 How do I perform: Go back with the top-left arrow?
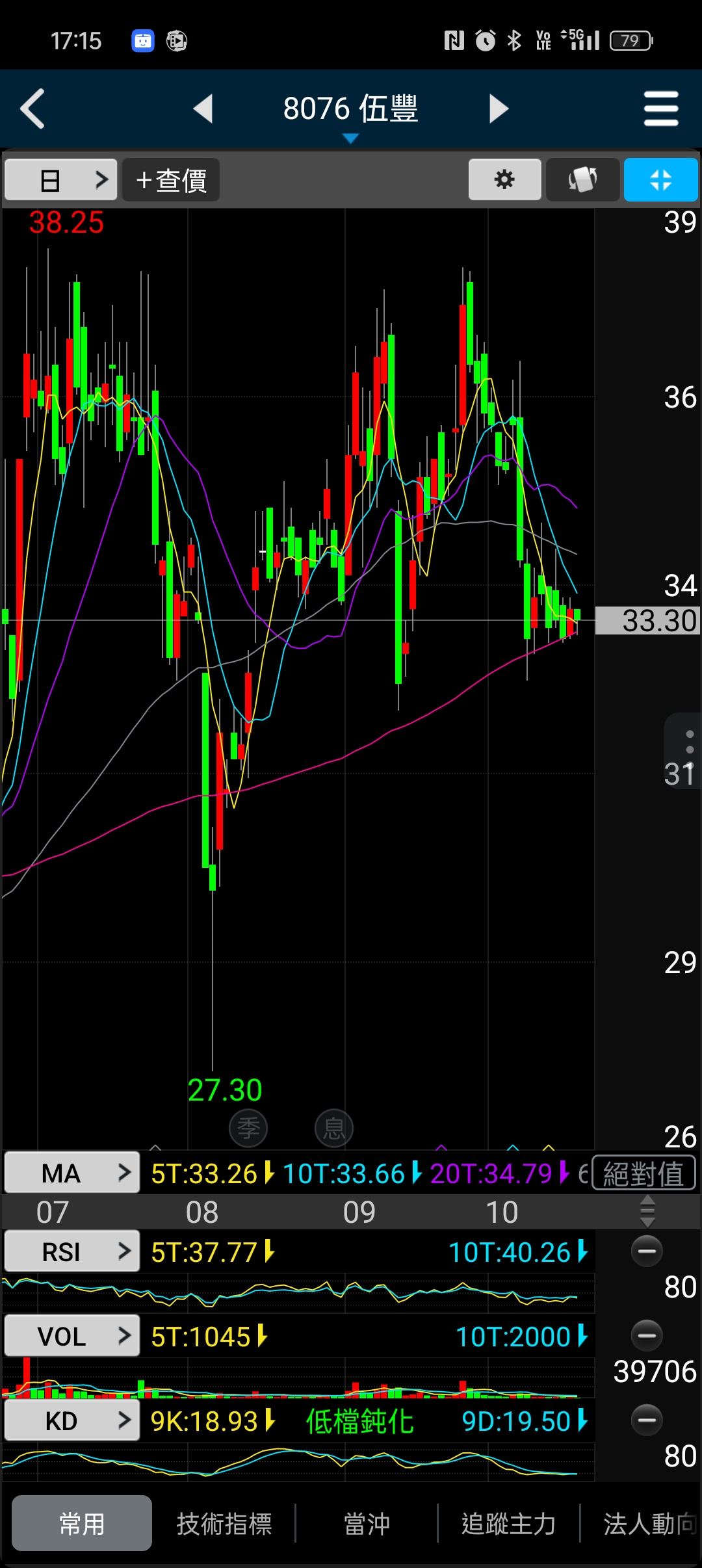point(32,109)
